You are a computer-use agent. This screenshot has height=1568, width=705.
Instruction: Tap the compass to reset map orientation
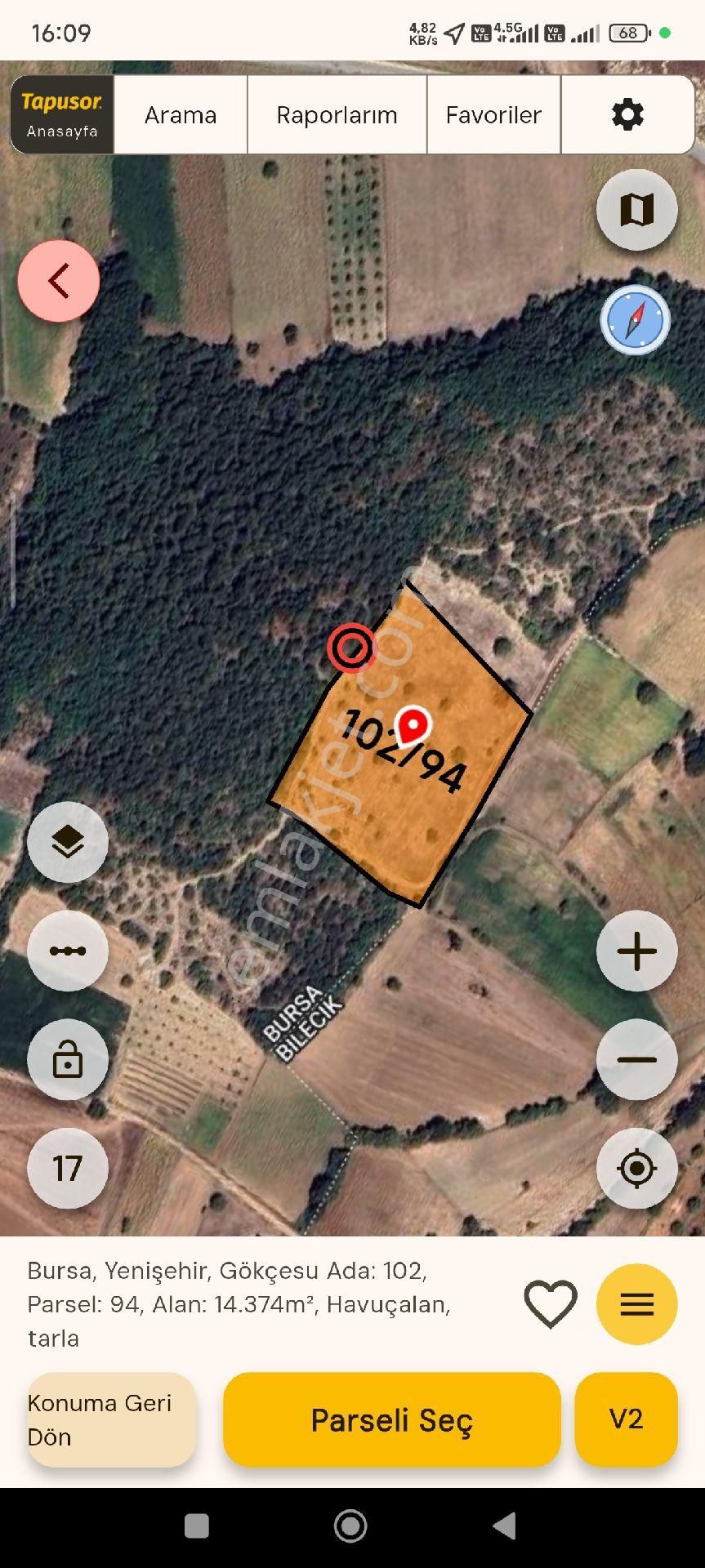(636, 321)
